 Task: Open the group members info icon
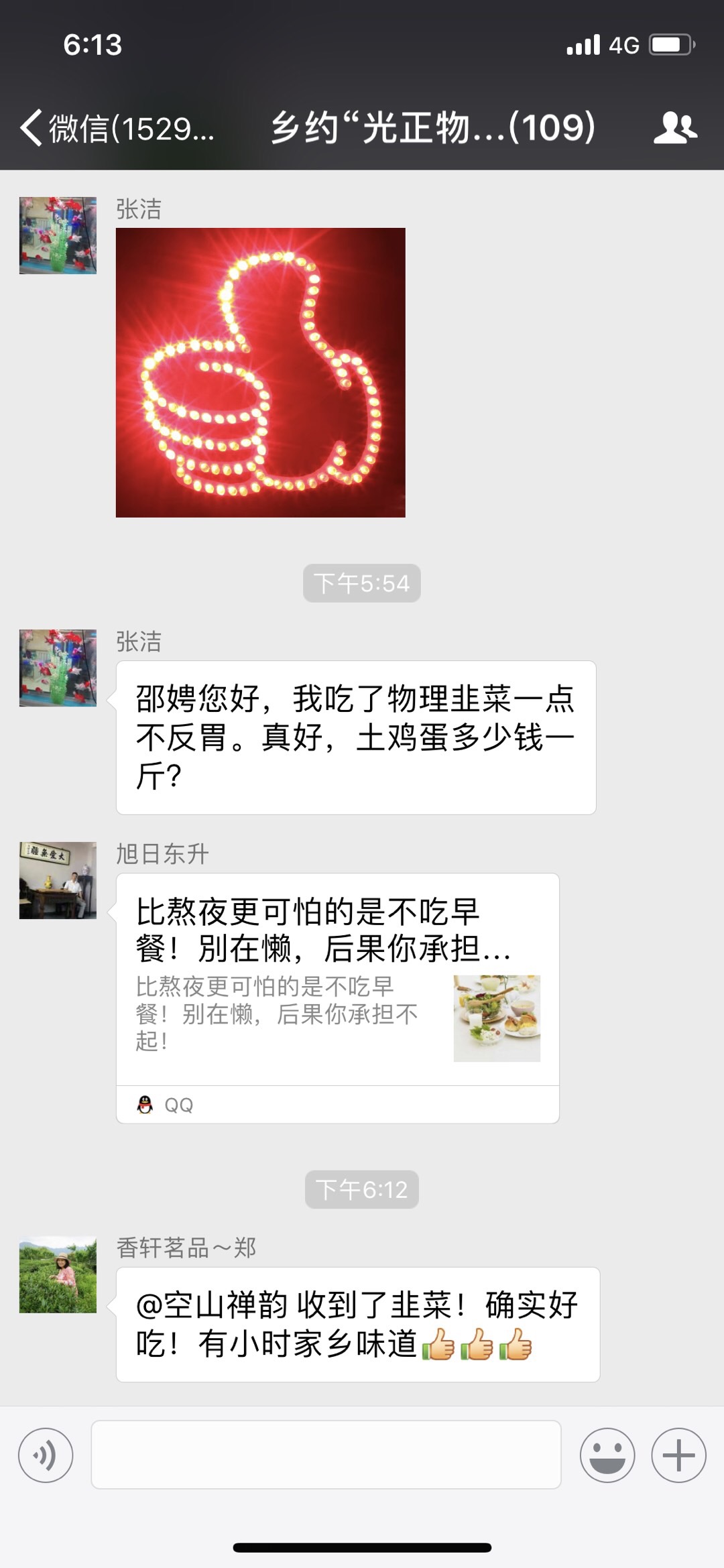coord(675,127)
